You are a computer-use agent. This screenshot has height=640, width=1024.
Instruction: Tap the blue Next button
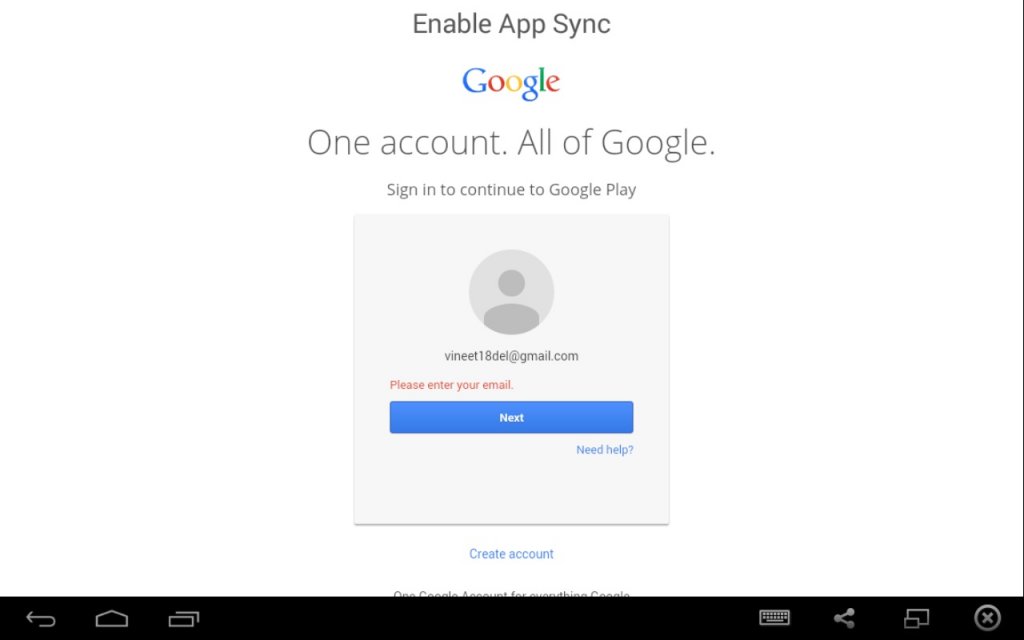click(511, 417)
